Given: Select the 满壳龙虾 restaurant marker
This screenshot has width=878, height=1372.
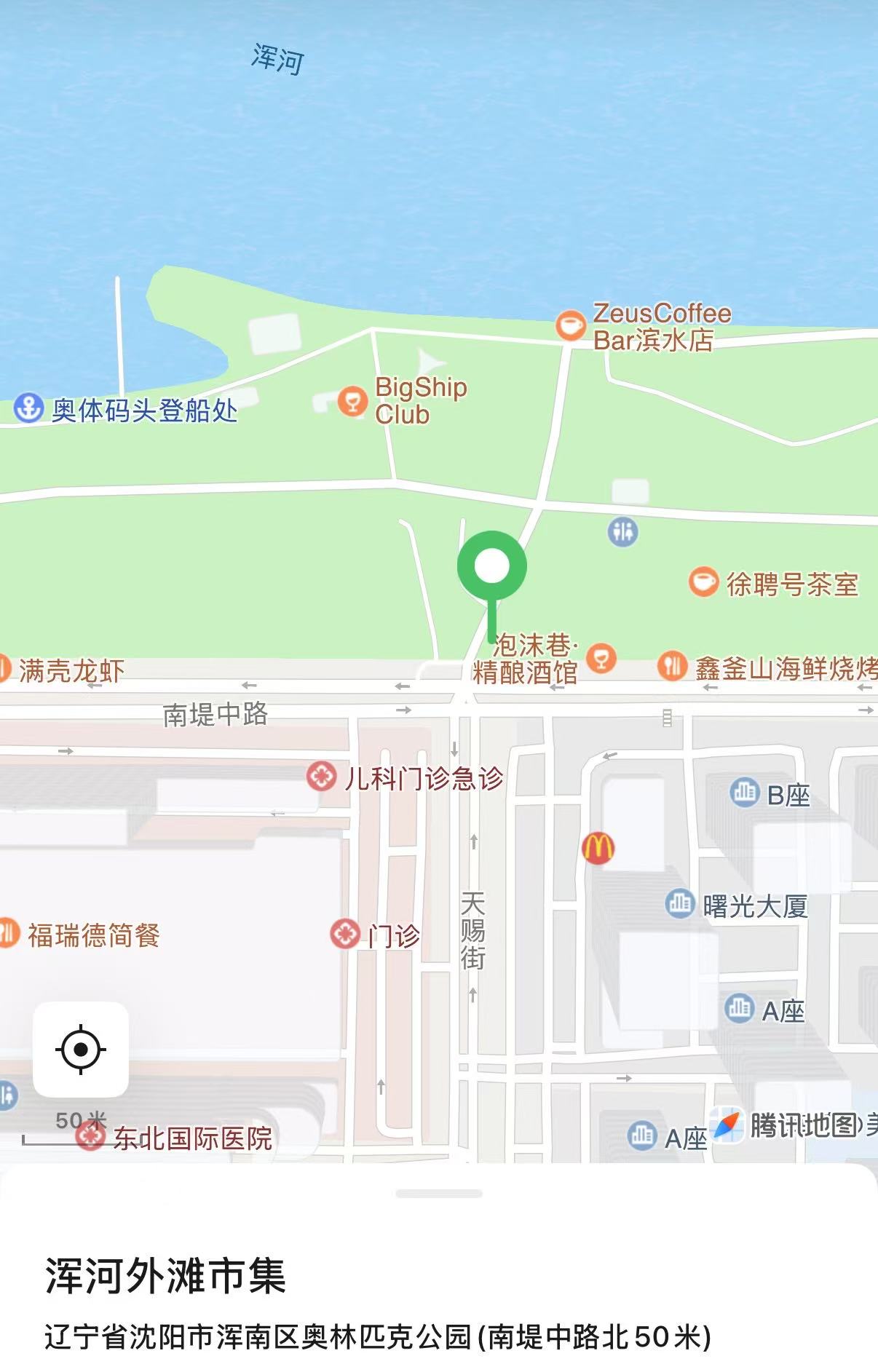Looking at the screenshot, I should [4, 669].
